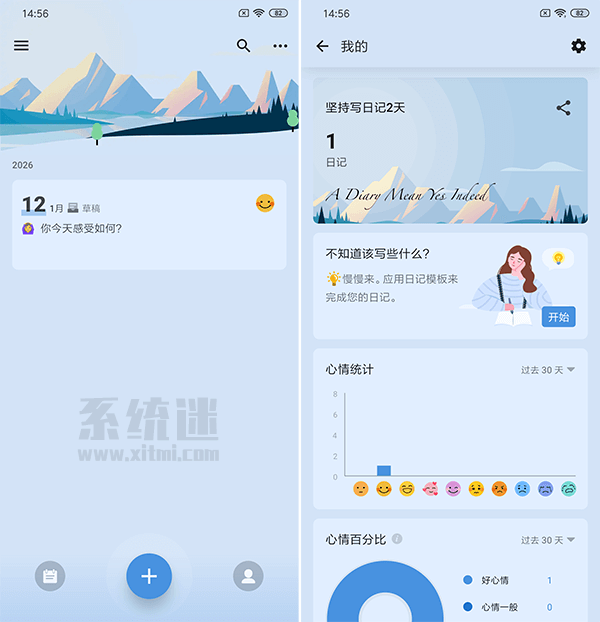The height and width of the screenshot is (622, 600).
Task: Switch to the profile tab
Action: click(x=248, y=576)
